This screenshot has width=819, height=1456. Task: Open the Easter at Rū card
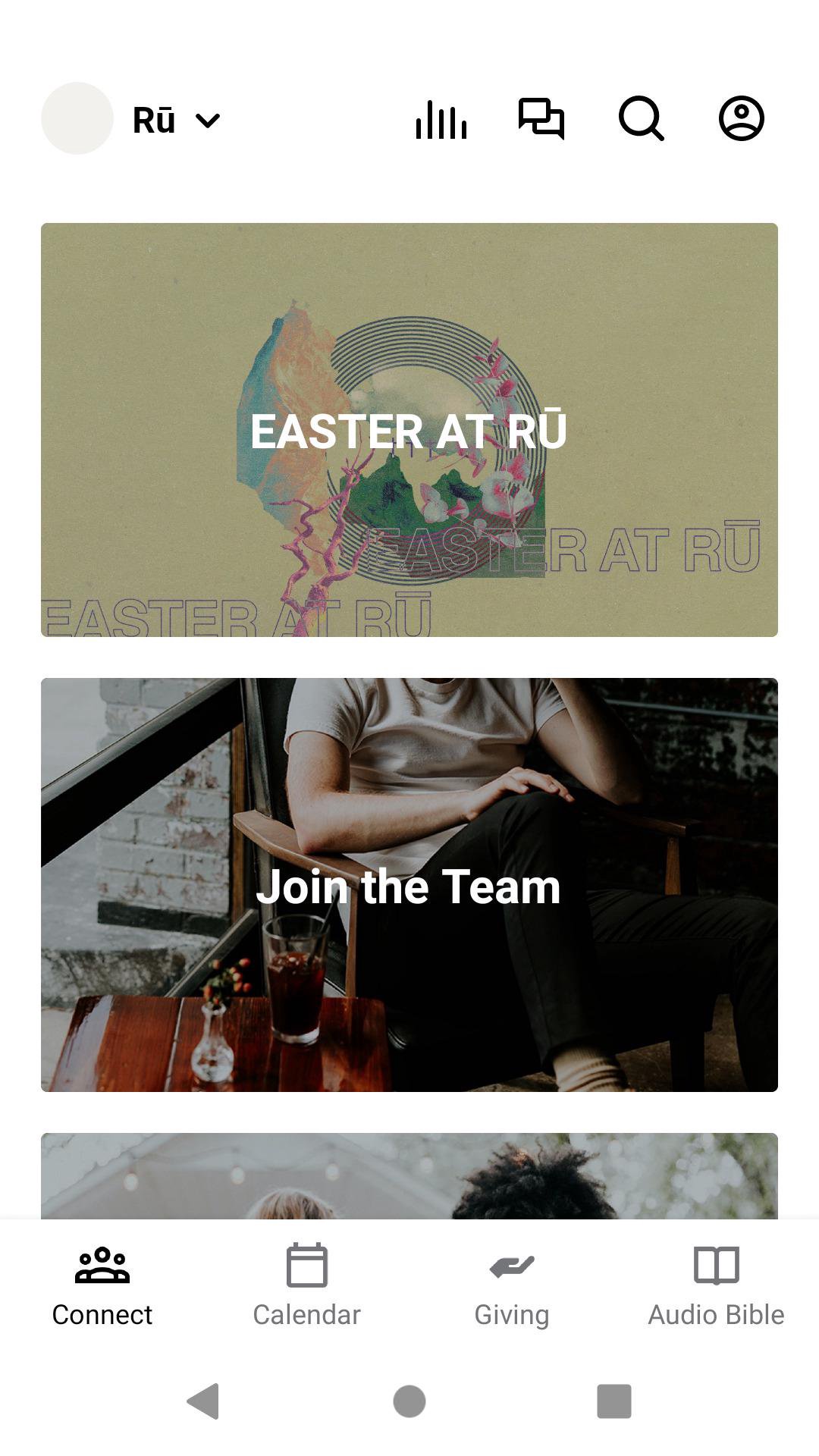(x=409, y=430)
